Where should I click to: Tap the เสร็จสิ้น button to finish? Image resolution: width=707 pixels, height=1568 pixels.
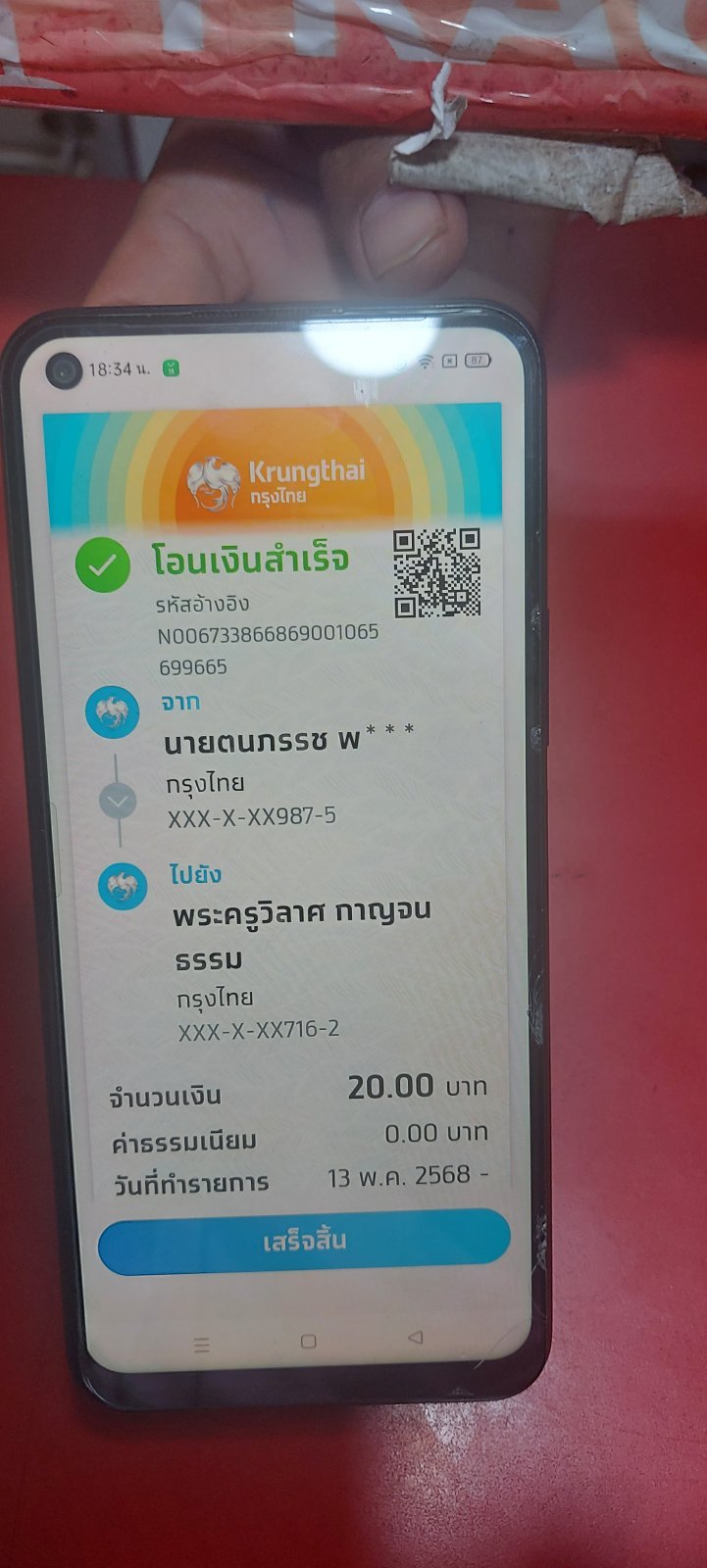click(304, 1241)
